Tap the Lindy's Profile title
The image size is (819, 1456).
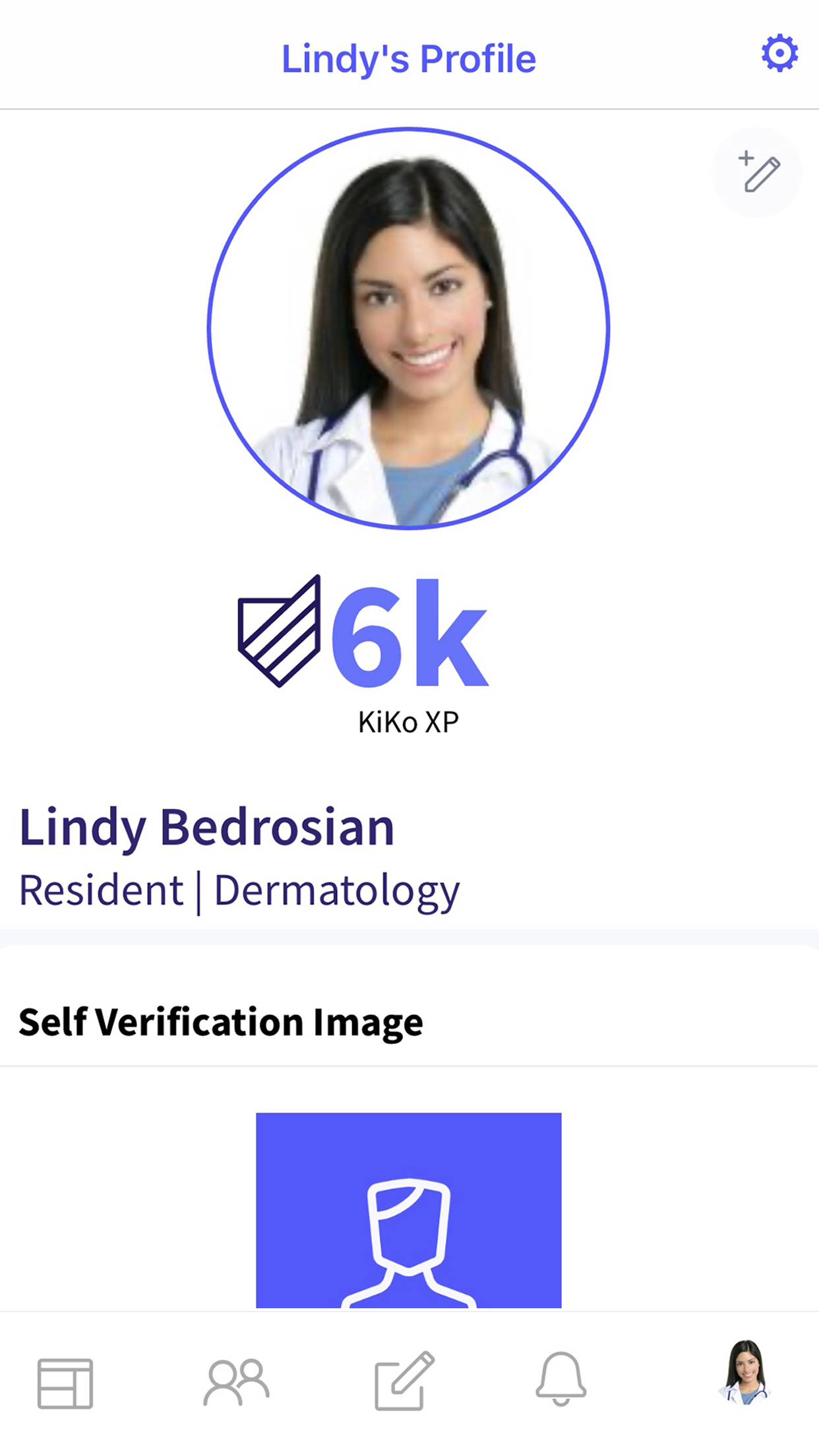click(x=409, y=57)
